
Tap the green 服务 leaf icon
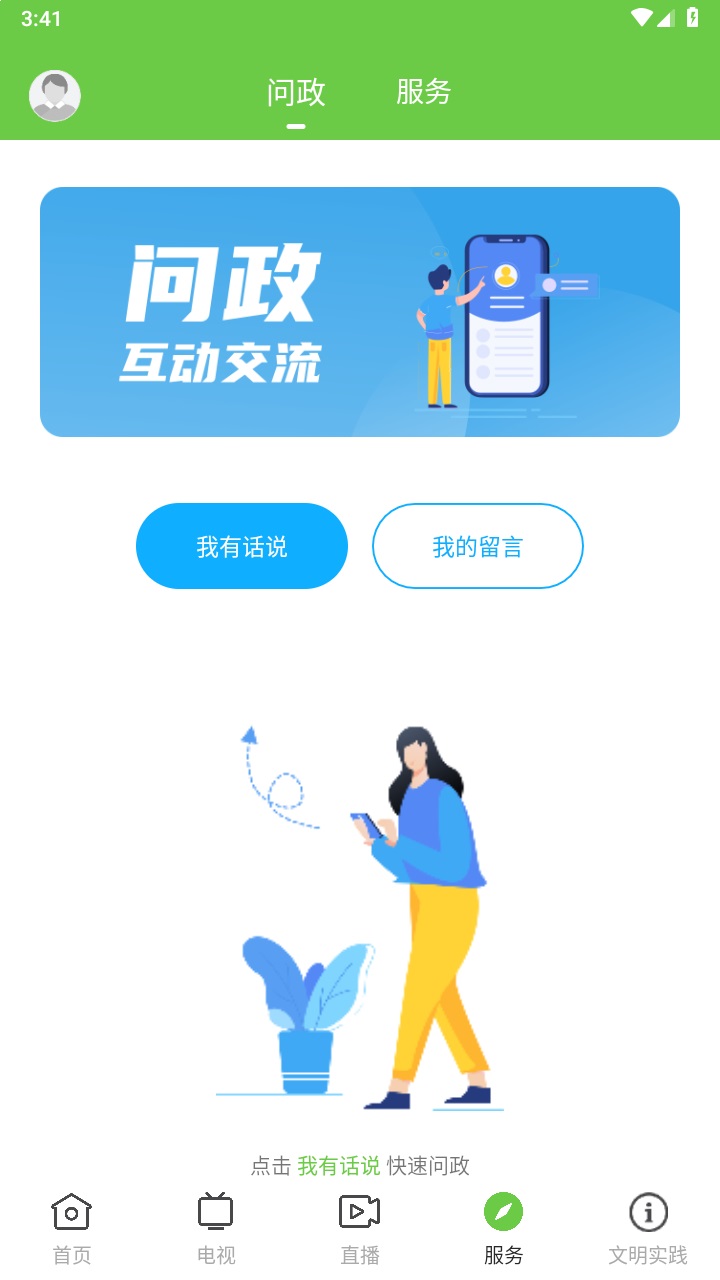tap(503, 1213)
